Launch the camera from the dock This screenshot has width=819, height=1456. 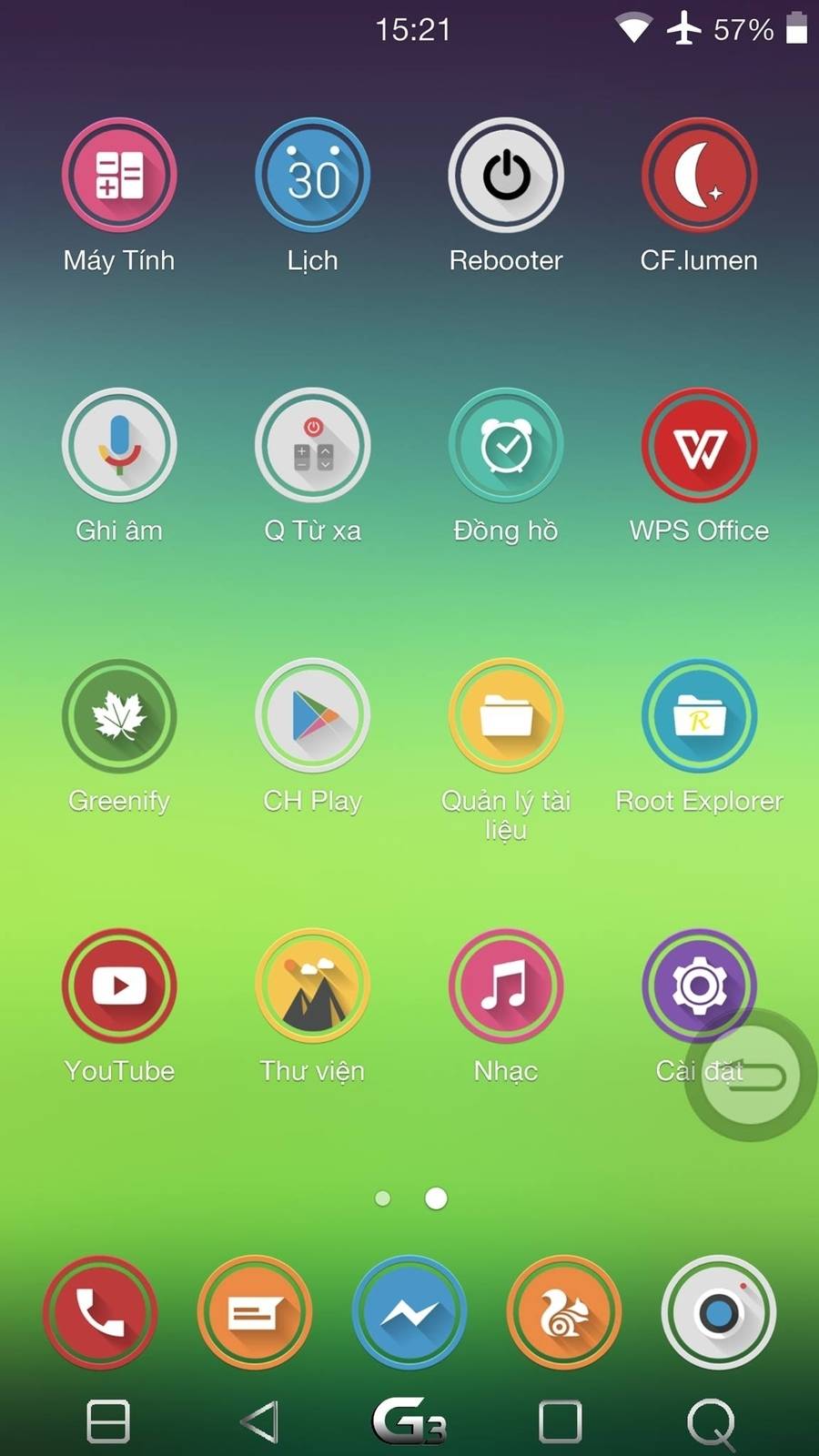pyautogui.click(x=719, y=1312)
